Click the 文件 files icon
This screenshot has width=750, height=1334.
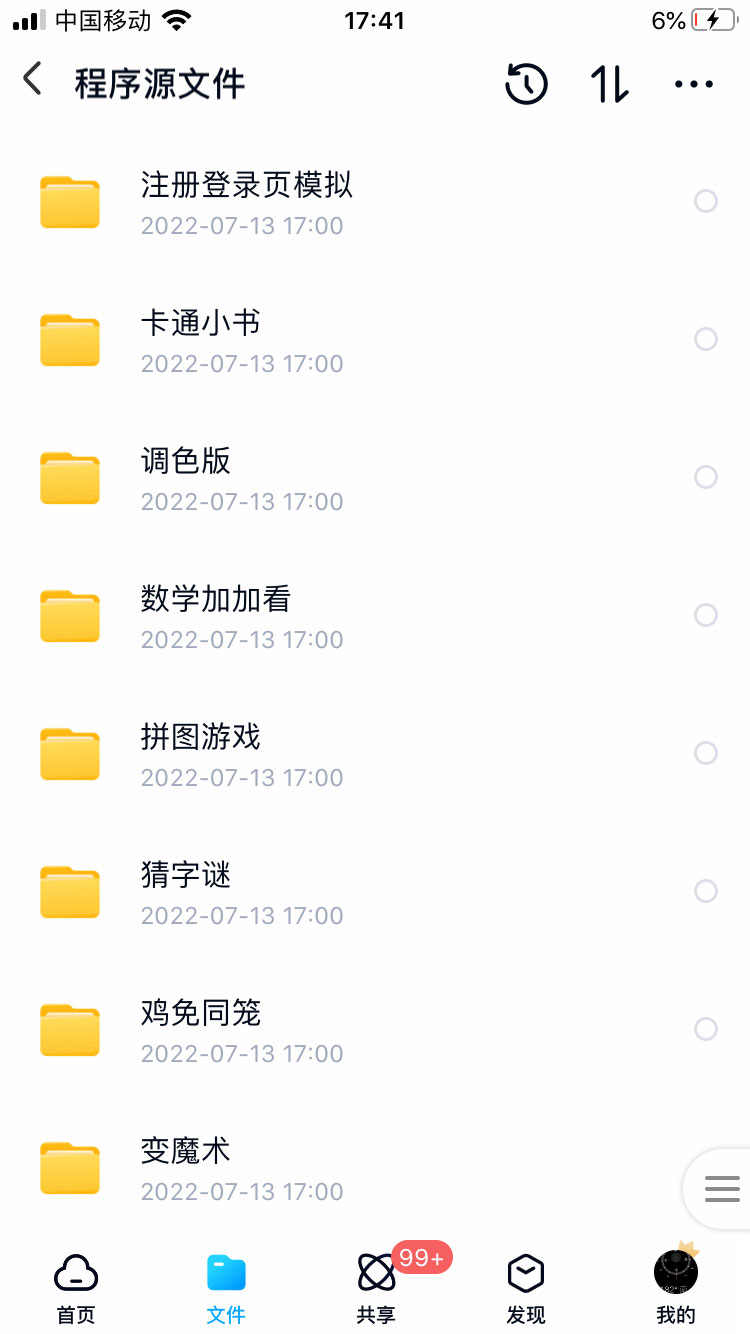[225, 1271]
